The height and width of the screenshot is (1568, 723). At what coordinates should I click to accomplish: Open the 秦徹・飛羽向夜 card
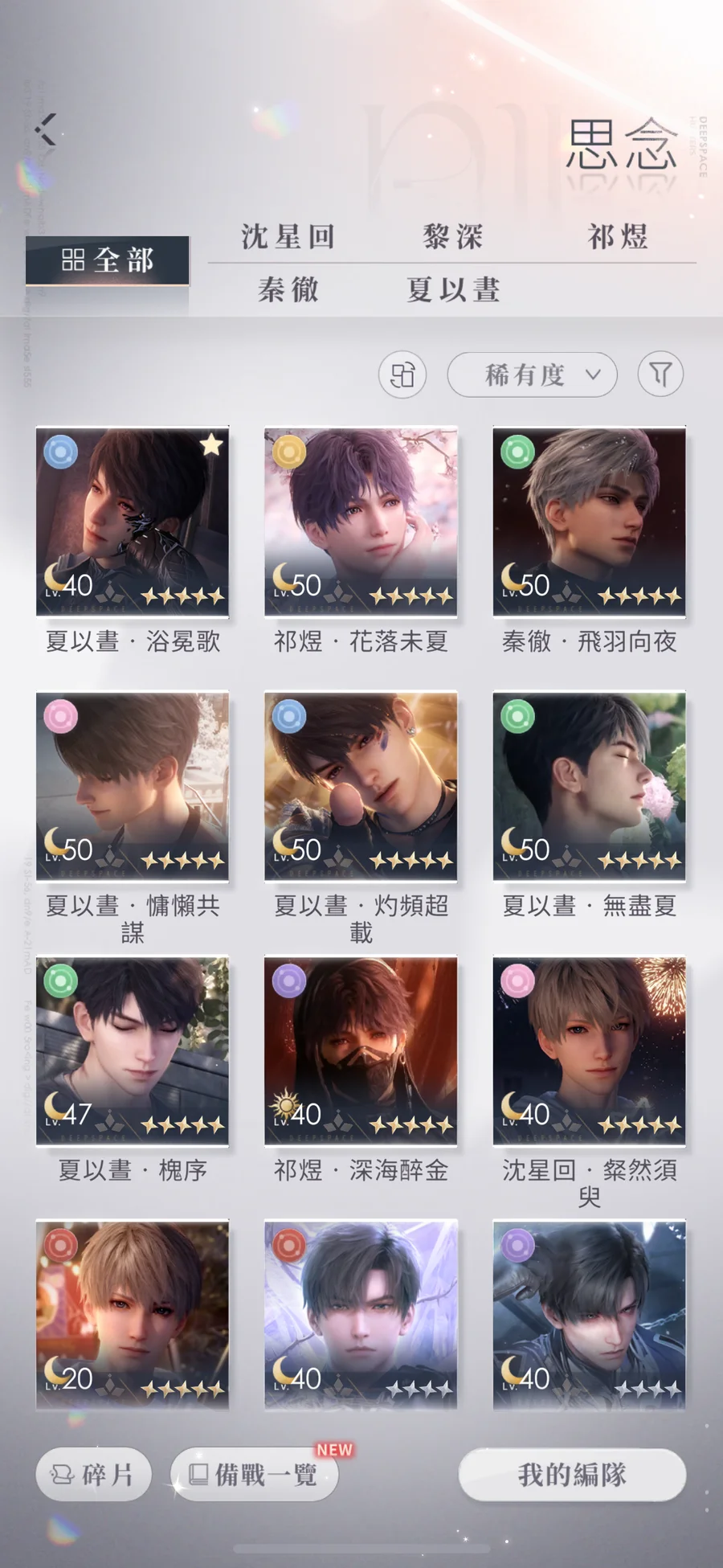click(589, 522)
